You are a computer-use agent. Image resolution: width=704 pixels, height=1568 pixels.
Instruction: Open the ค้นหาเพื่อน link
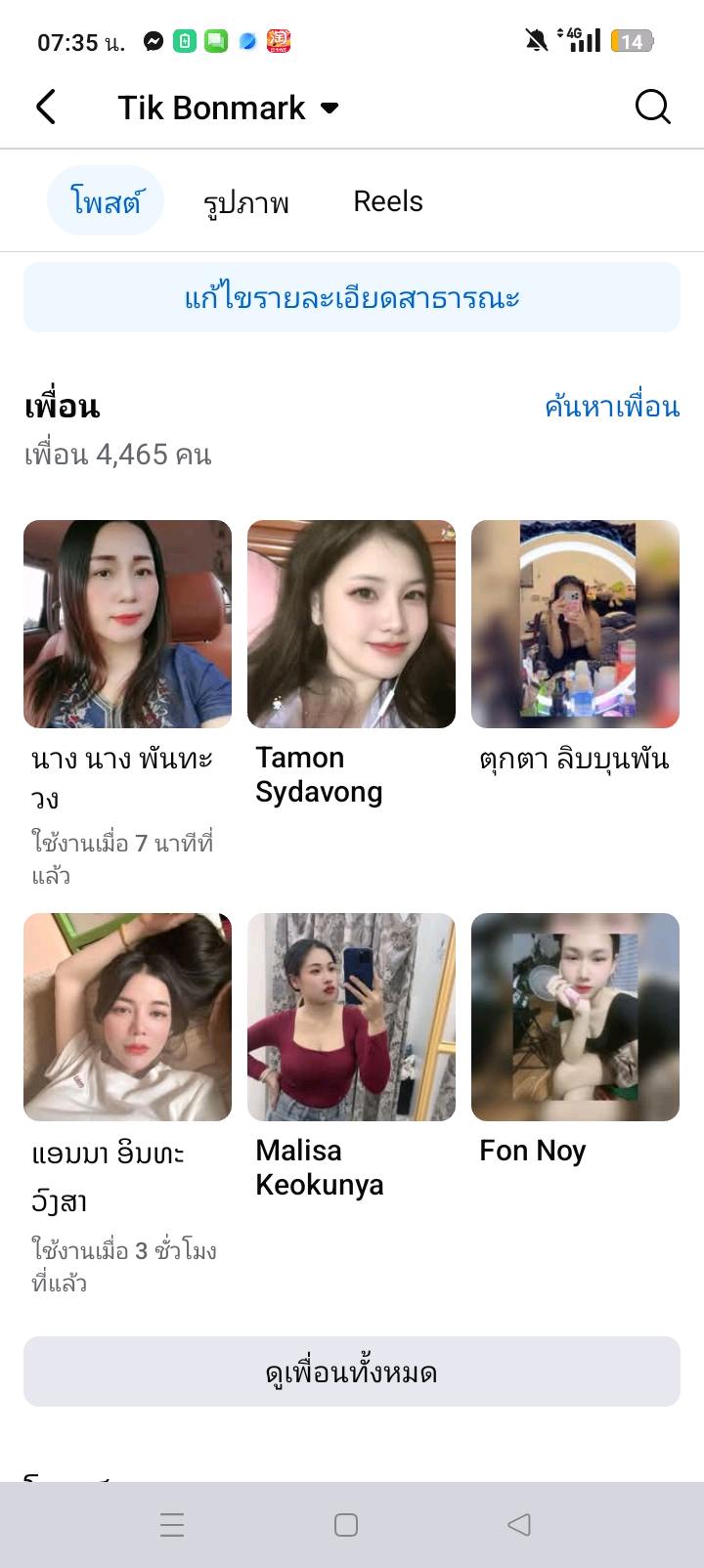coord(612,407)
